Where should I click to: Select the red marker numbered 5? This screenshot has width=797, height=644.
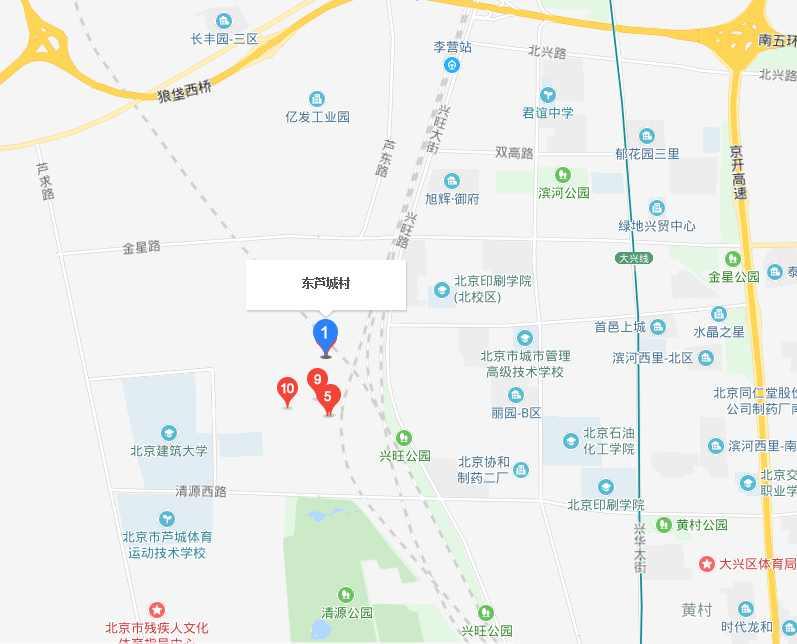point(329,397)
